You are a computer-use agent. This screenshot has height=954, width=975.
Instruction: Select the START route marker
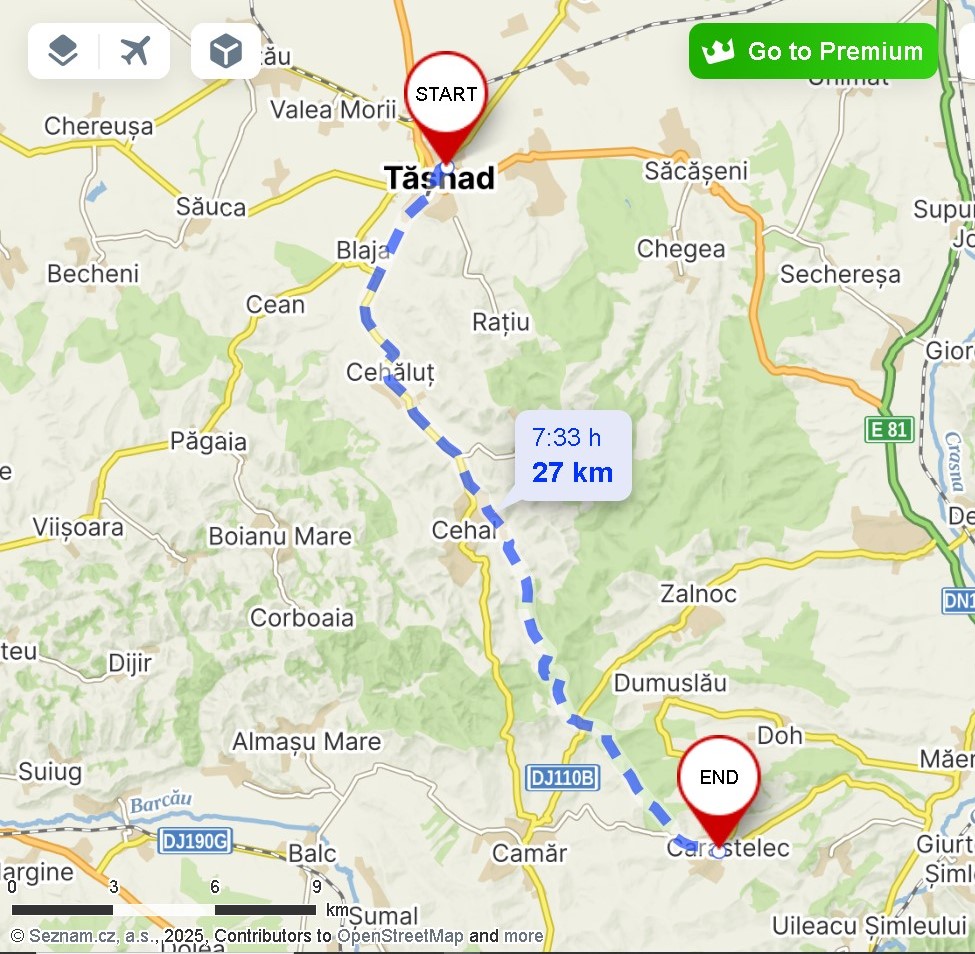pyautogui.click(x=446, y=96)
